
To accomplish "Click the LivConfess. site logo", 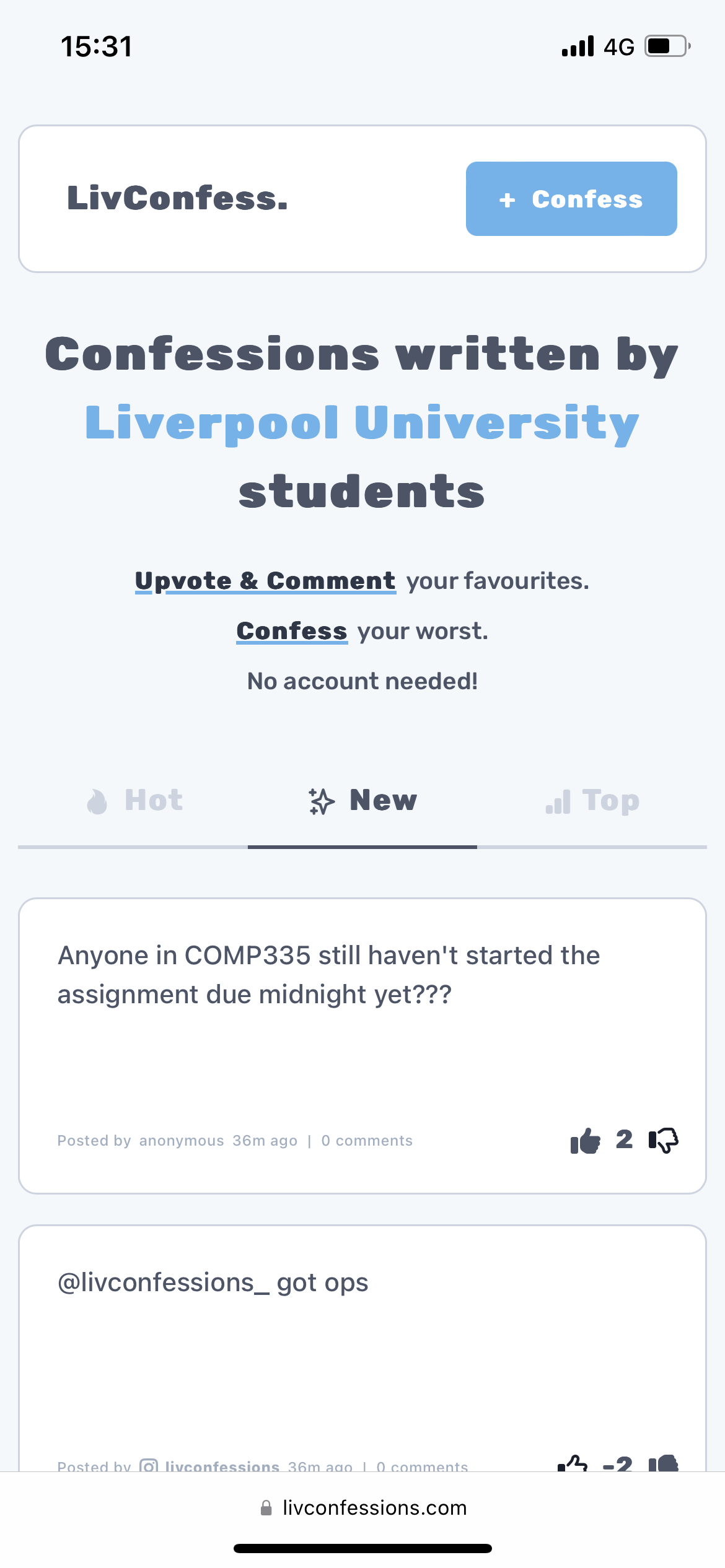I will click(x=177, y=198).
